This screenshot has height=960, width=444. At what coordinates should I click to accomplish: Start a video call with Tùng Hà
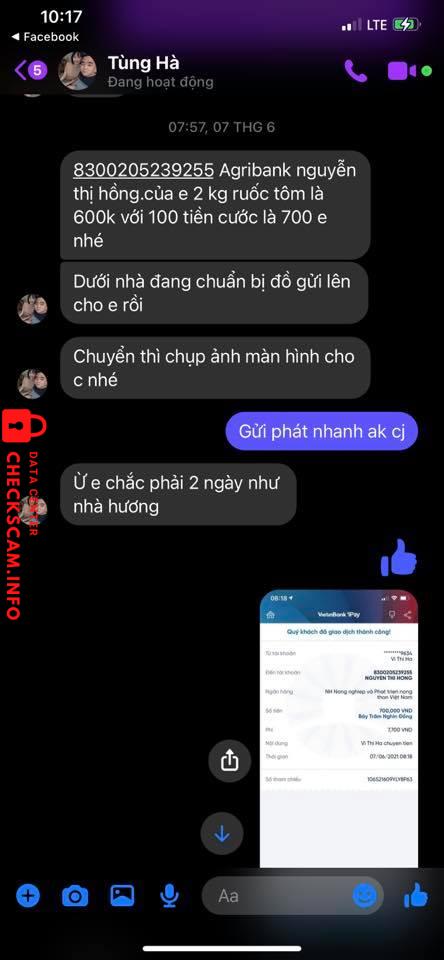402,71
